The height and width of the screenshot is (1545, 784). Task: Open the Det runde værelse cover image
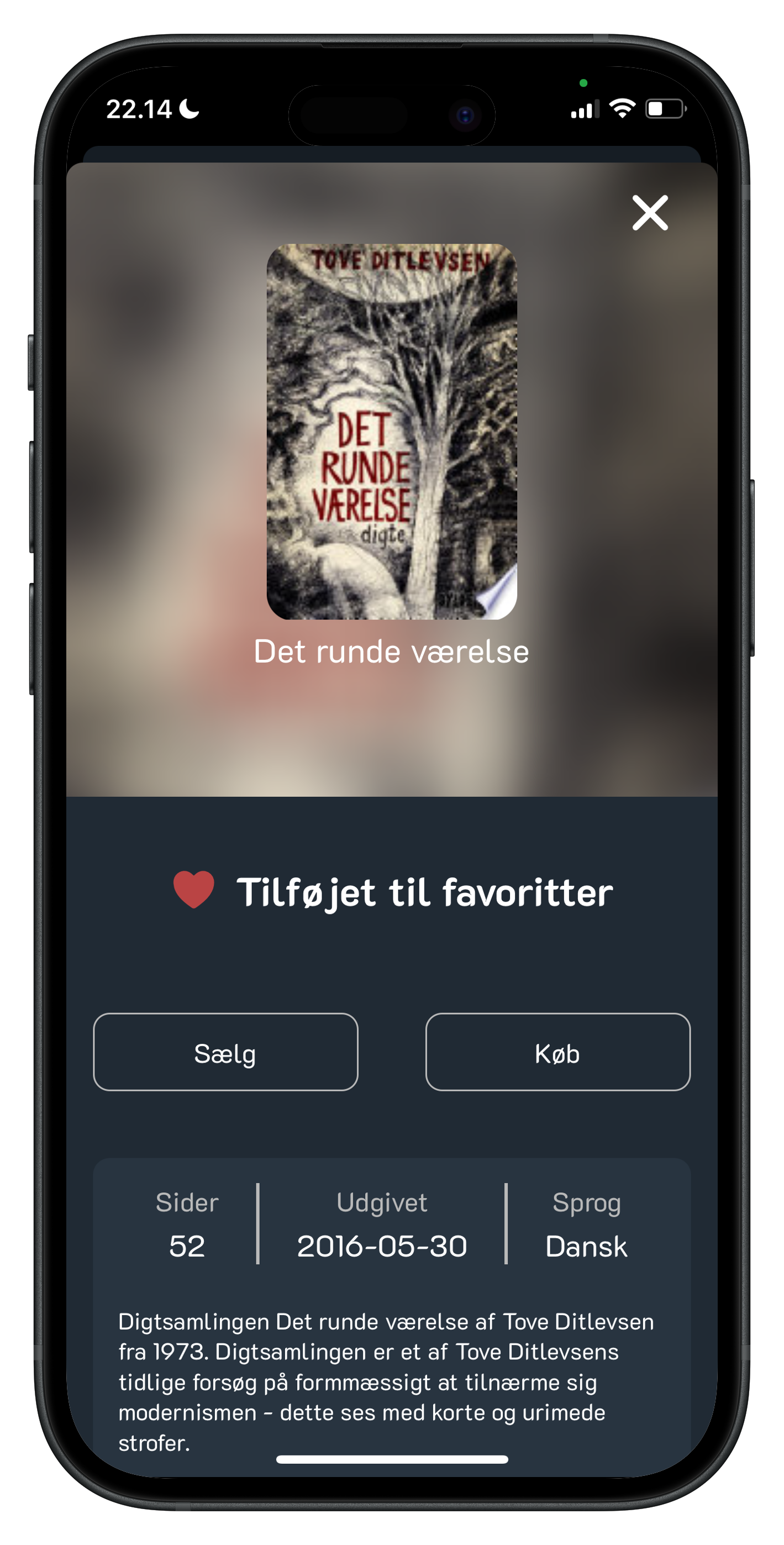[392, 431]
